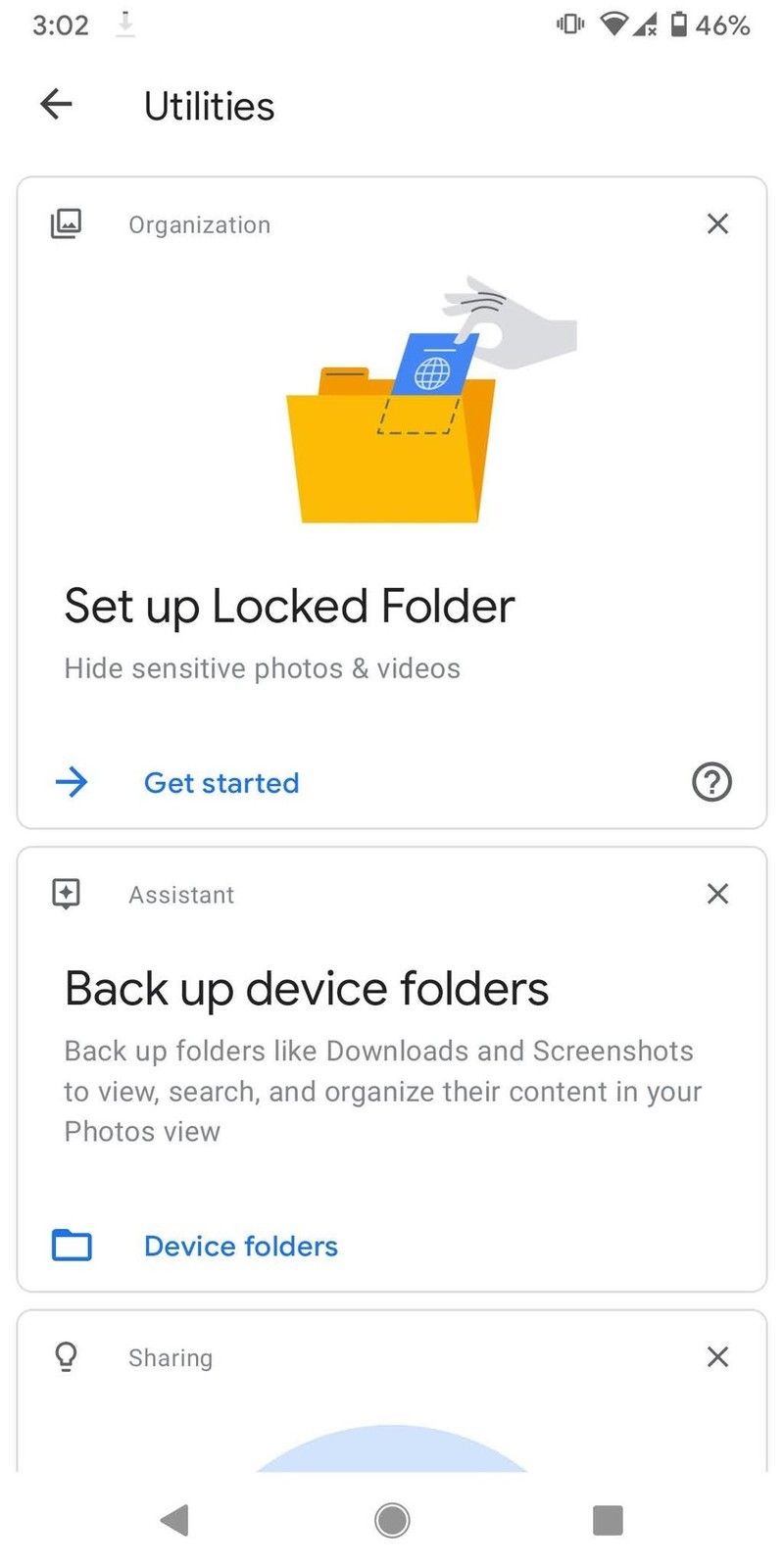Image resolution: width=784 pixels, height=1568 pixels.
Task: Click the Organization card header label
Action: (199, 224)
